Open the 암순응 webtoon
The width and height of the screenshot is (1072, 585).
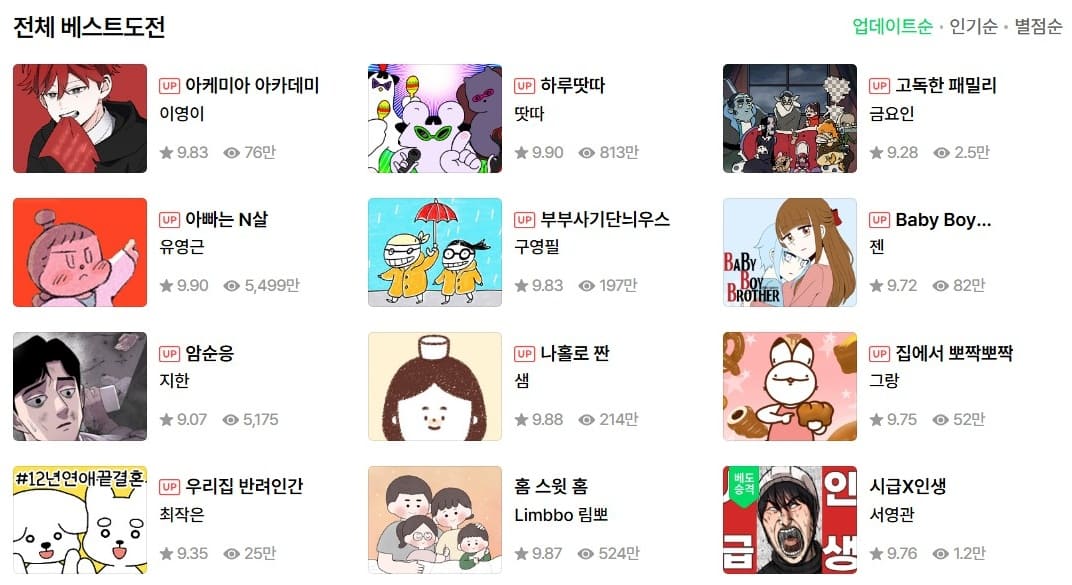(209, 354)
